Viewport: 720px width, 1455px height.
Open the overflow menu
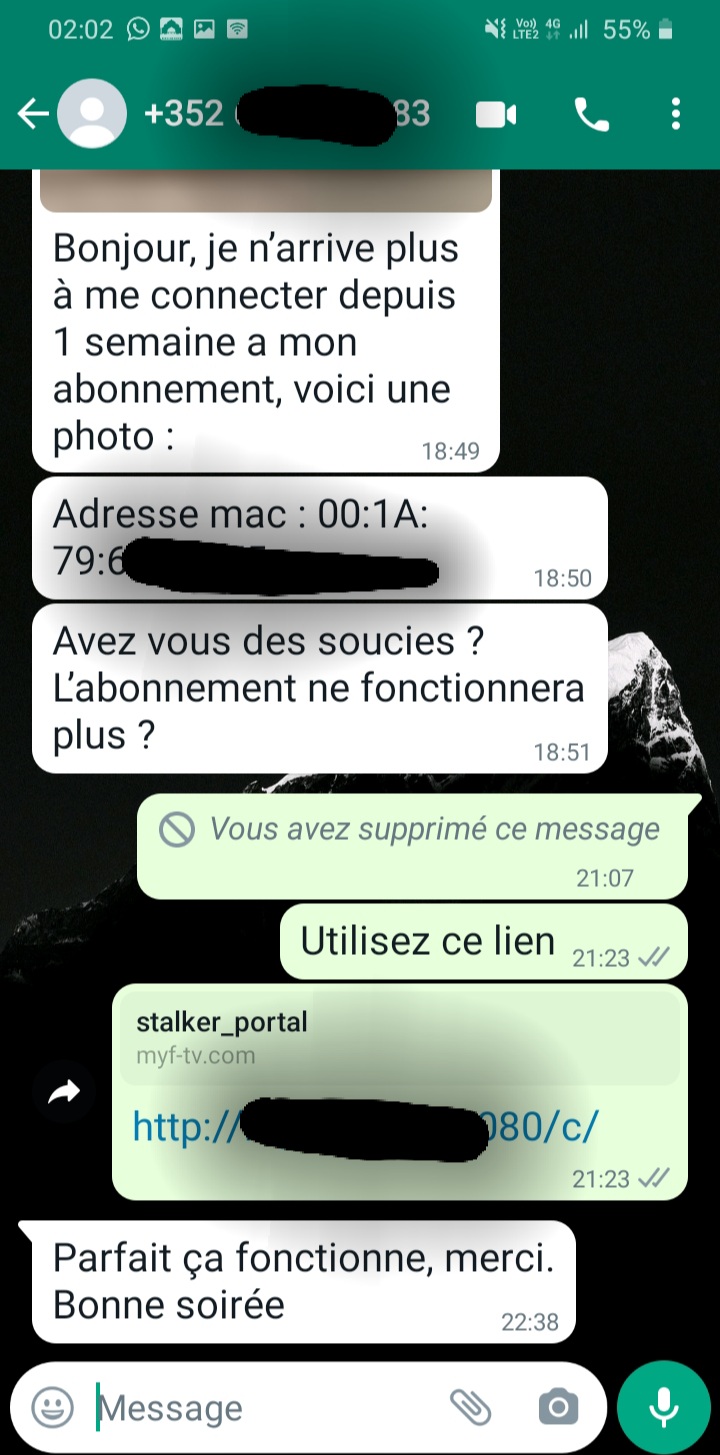[x=676, y=114]
